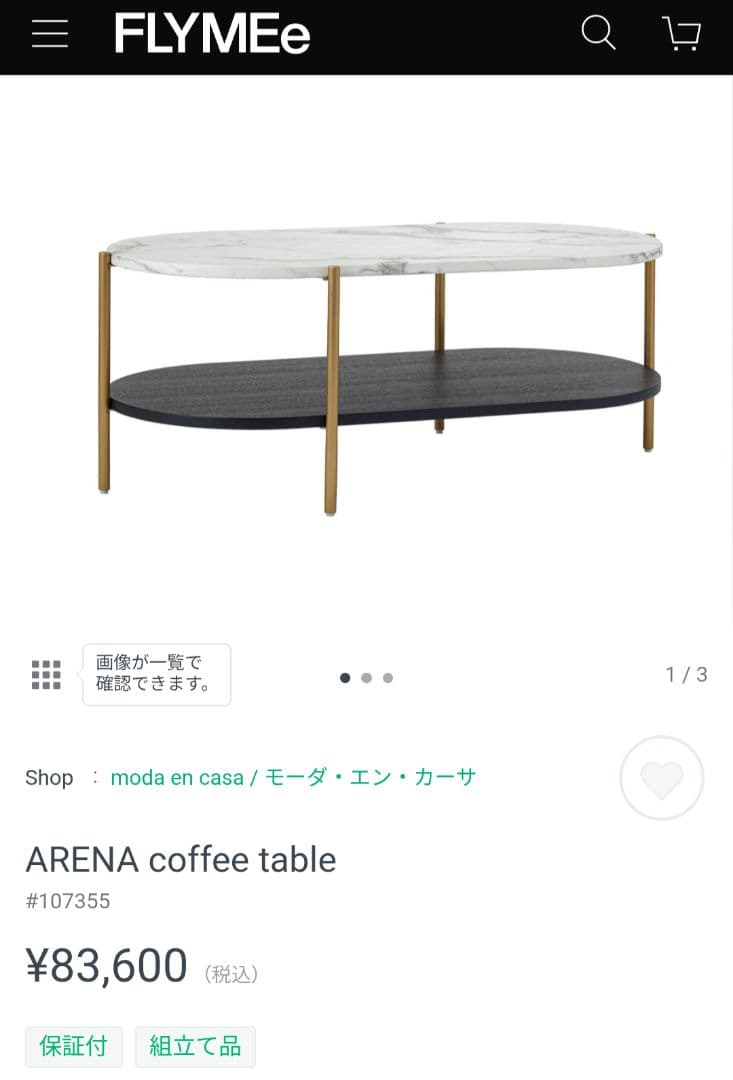
Task: Open the hamburger navigation menu
Action: click(49, 33)
